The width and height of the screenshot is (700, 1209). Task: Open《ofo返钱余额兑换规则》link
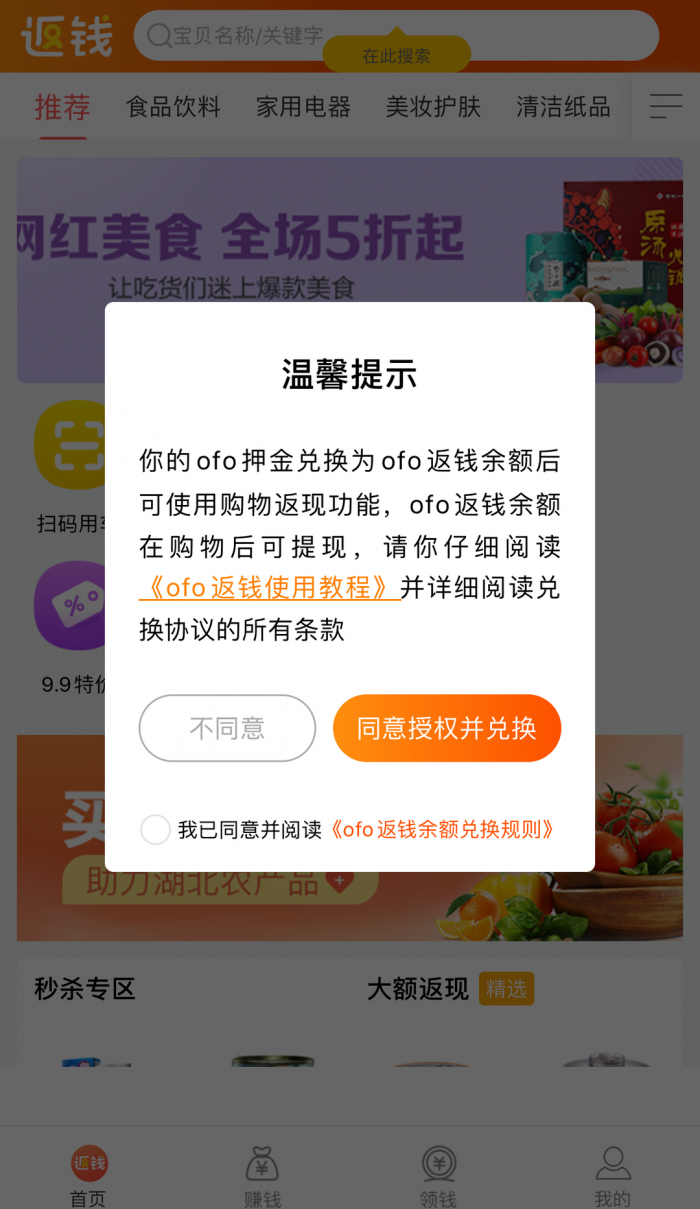pyautogui.click(x=441, y=829)
